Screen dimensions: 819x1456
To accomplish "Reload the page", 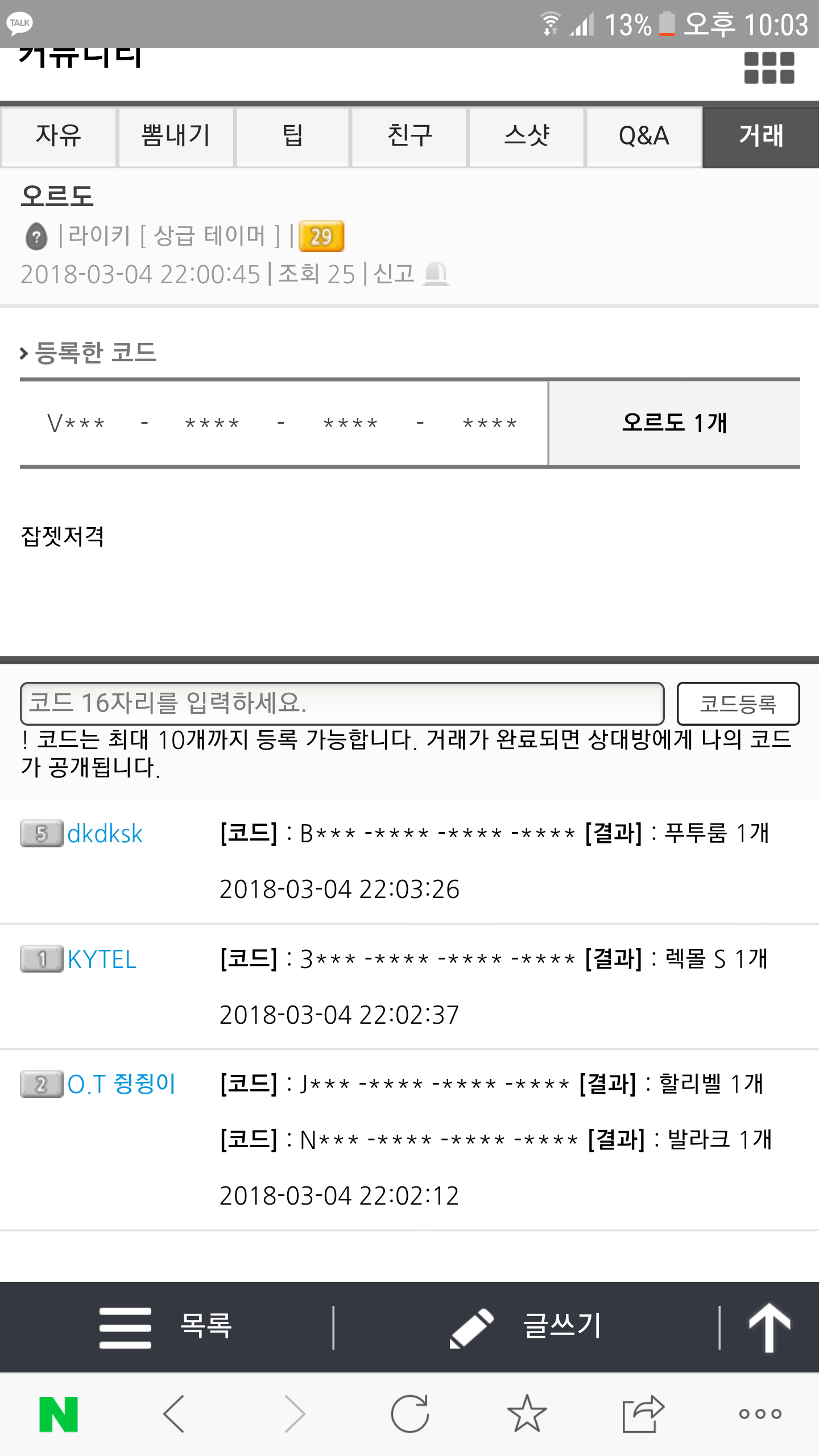I will pyautogui.click(x=409, y=1413).
